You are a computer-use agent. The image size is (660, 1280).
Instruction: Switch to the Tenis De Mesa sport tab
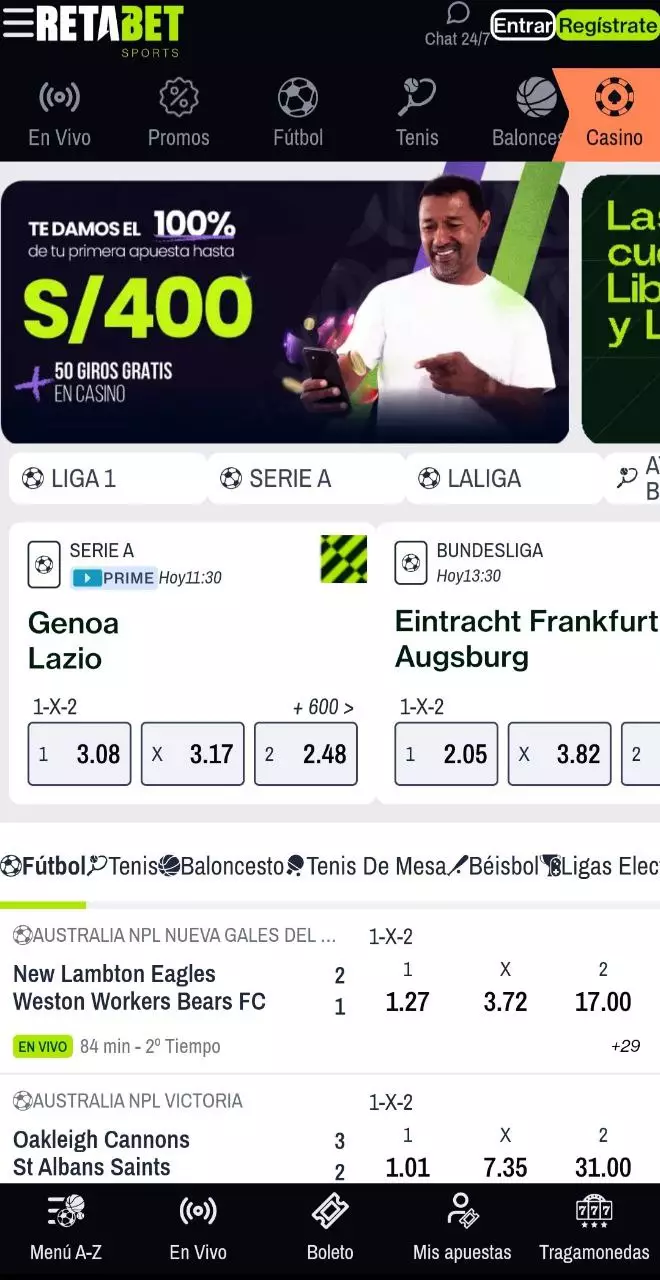coord(365,866)
